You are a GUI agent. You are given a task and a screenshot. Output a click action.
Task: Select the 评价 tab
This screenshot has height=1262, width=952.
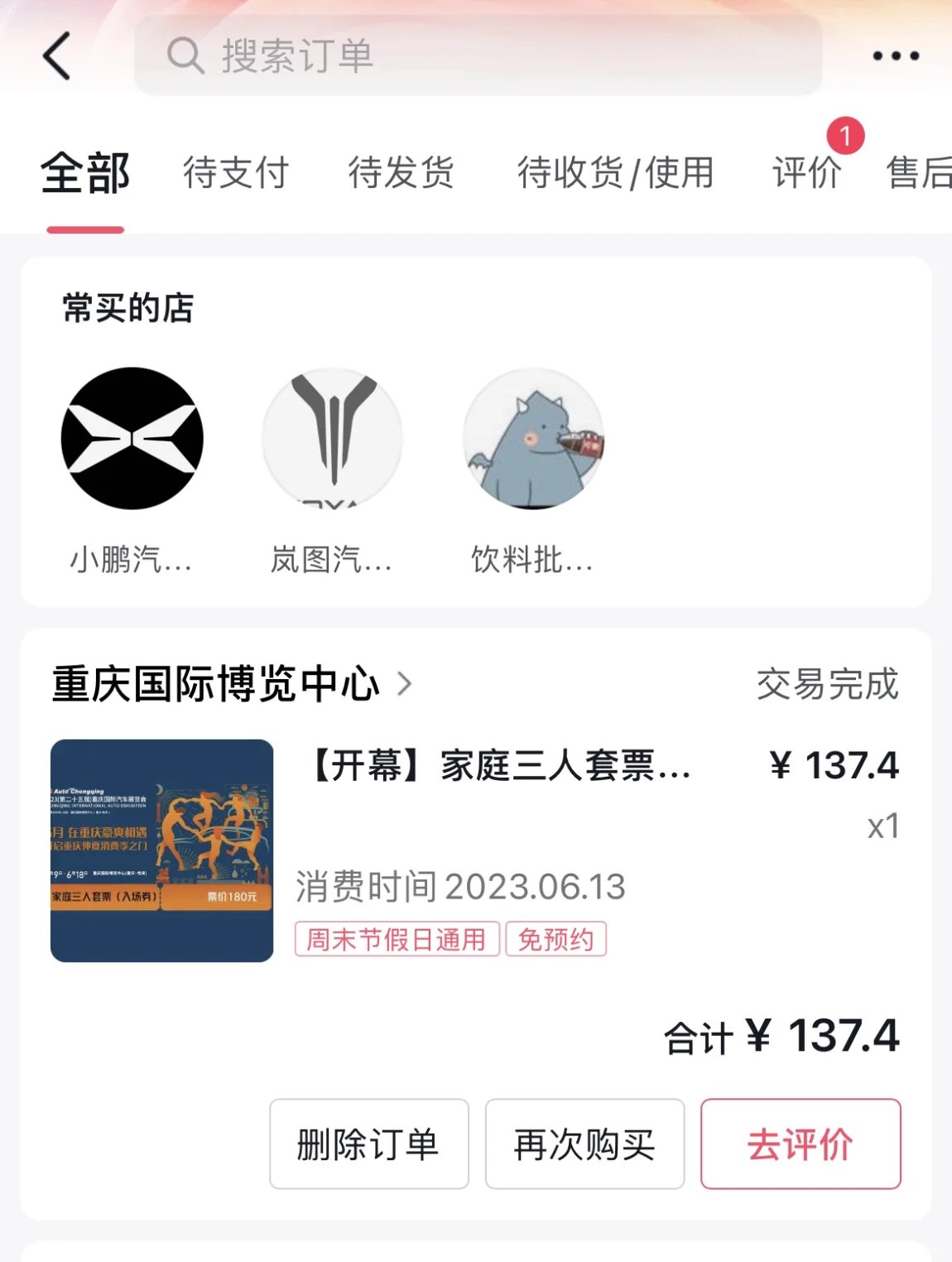806,173
